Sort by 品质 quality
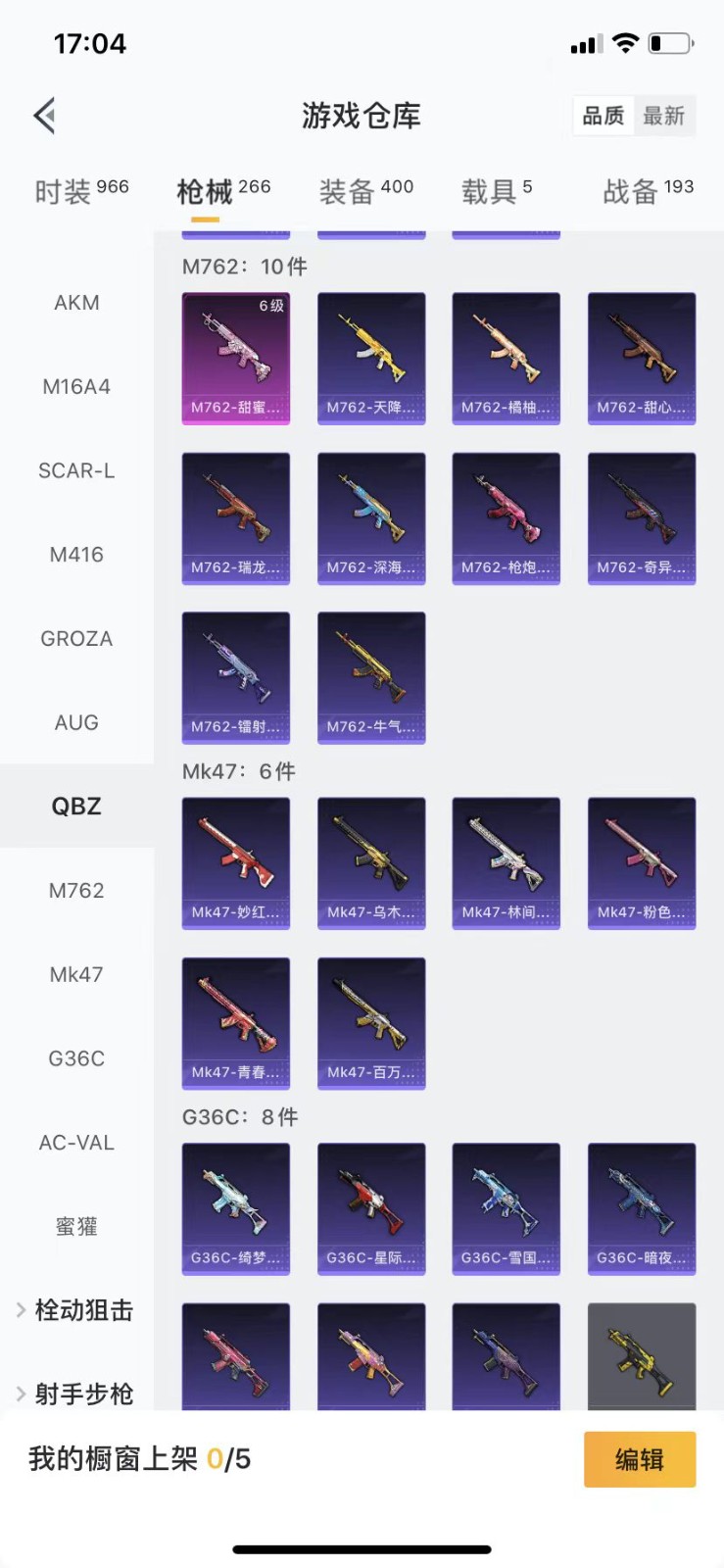The height and width of the screenshot is (1568, 724). tap(603, 116)
